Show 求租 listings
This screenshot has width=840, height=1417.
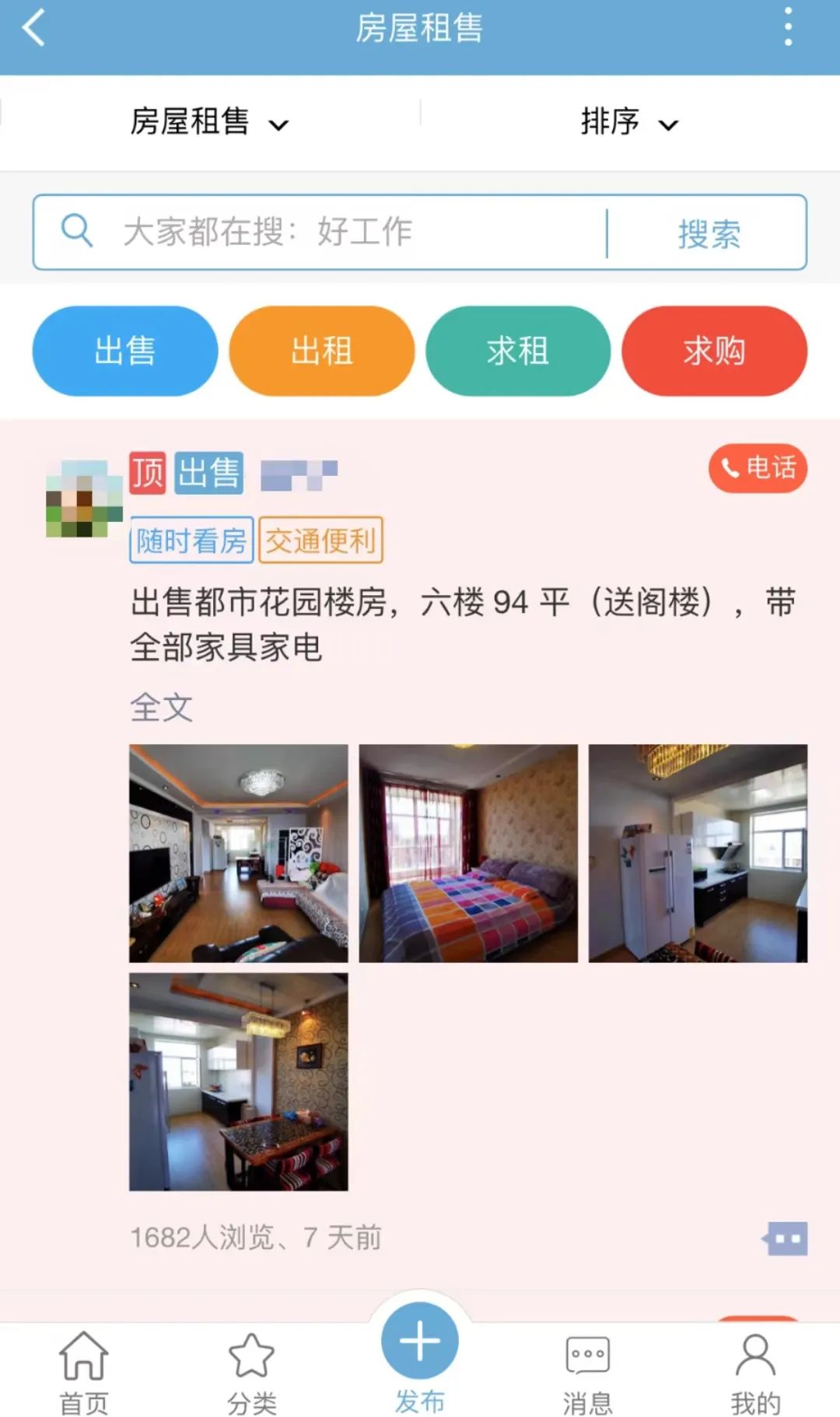coord(518,351)
